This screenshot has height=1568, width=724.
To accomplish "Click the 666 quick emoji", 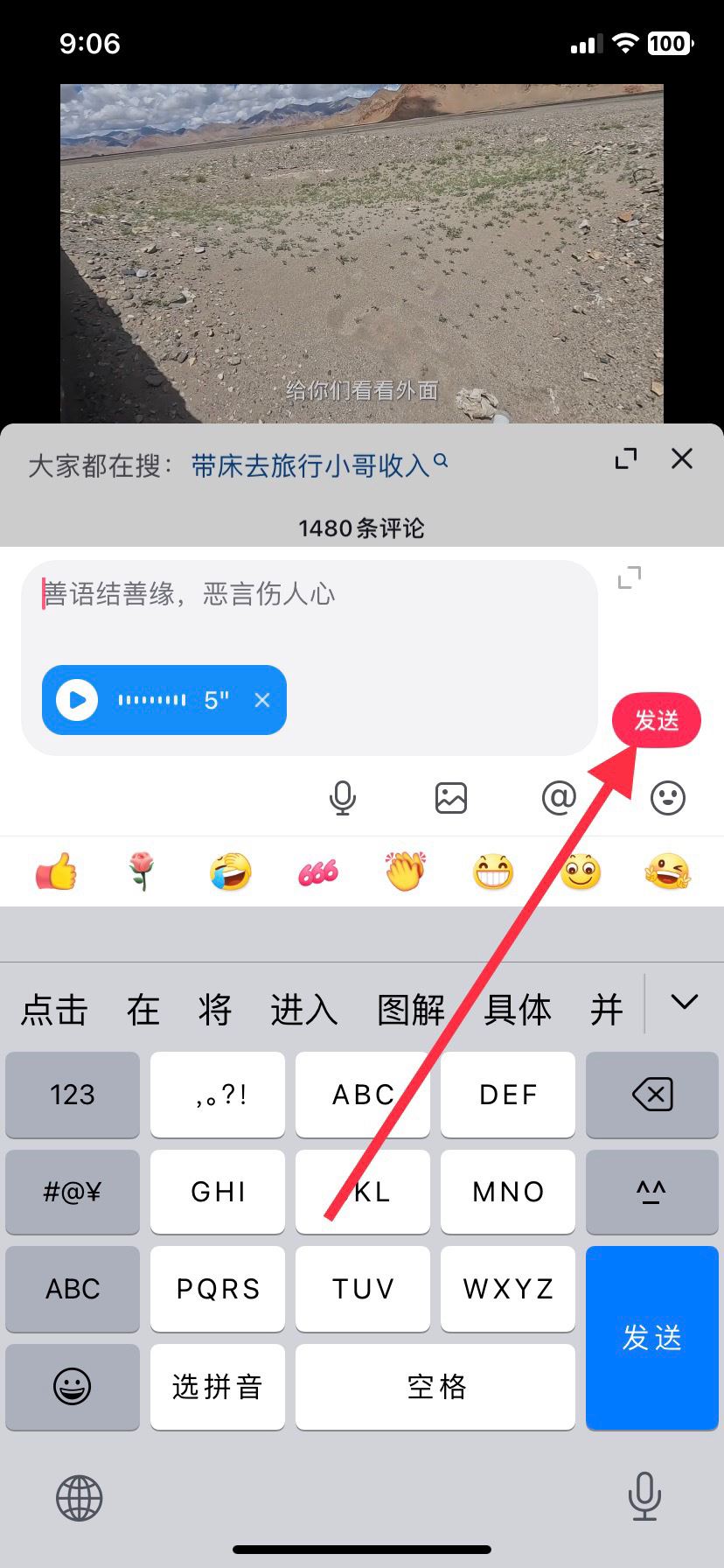I will pyautogui.click(x=317, y=871).
